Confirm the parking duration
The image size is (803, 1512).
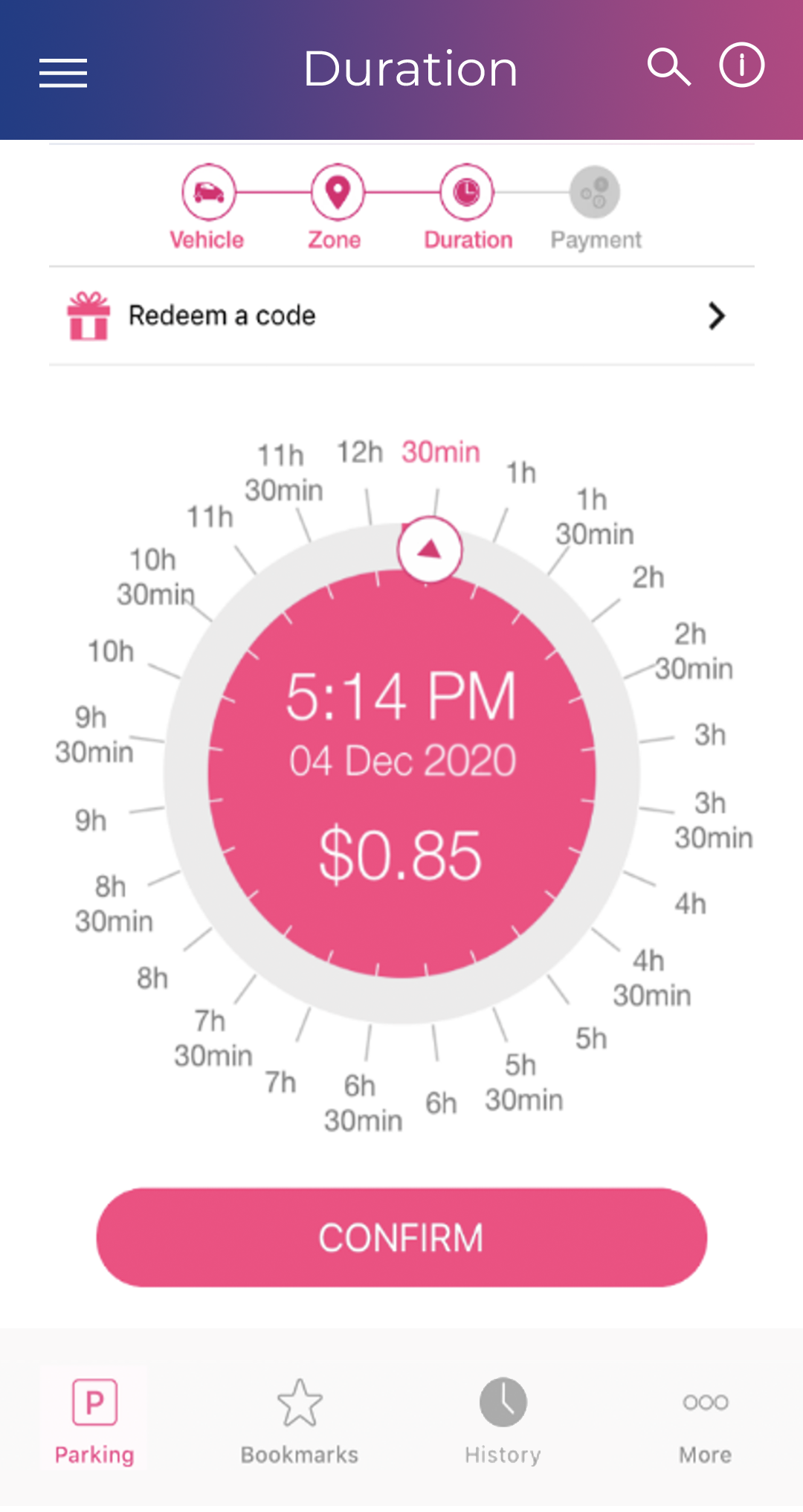point(401,1238)
